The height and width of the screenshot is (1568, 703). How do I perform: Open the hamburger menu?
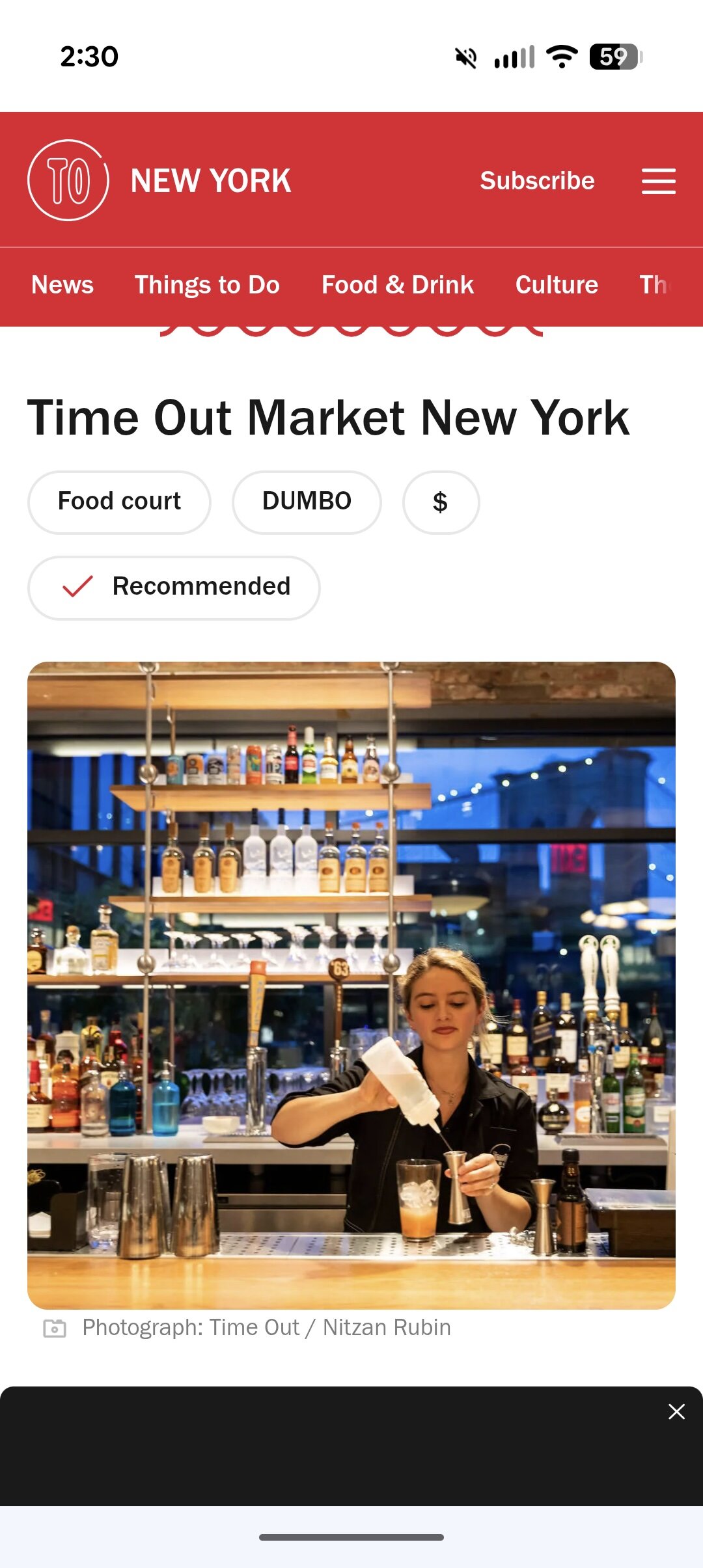(x=658, y=181)
